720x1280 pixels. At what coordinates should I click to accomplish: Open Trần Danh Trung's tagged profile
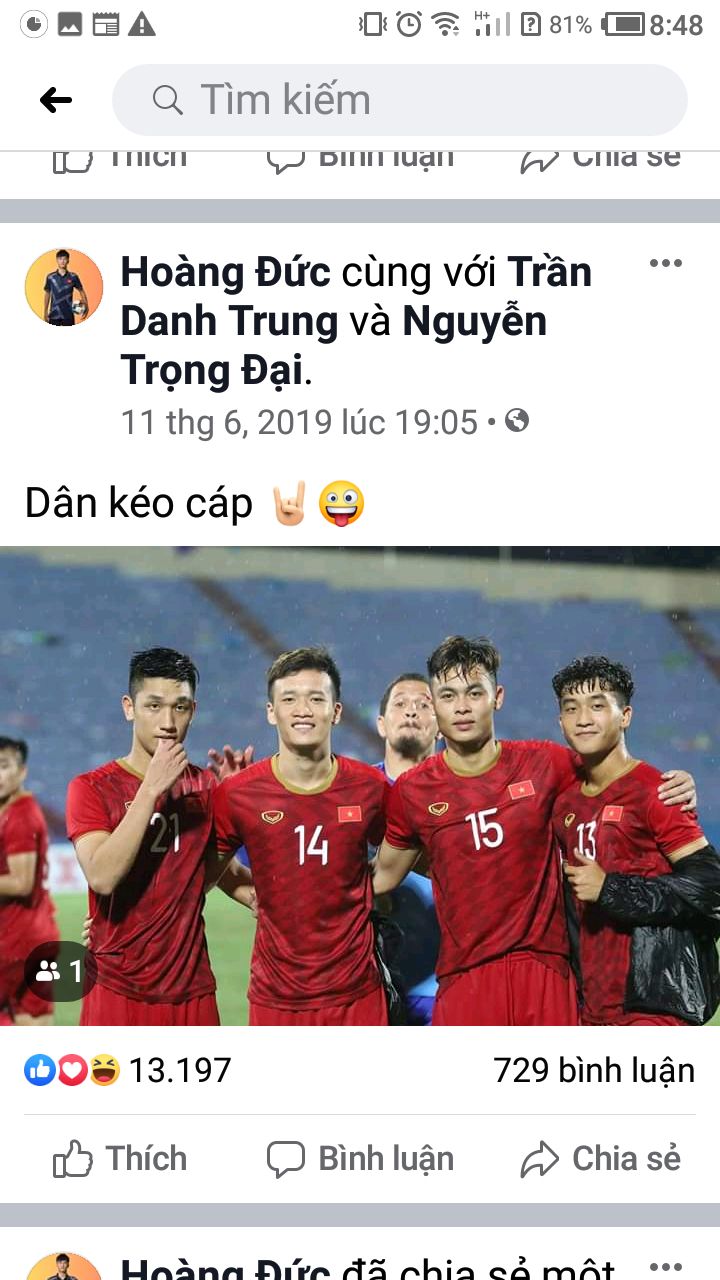[229, 321]
